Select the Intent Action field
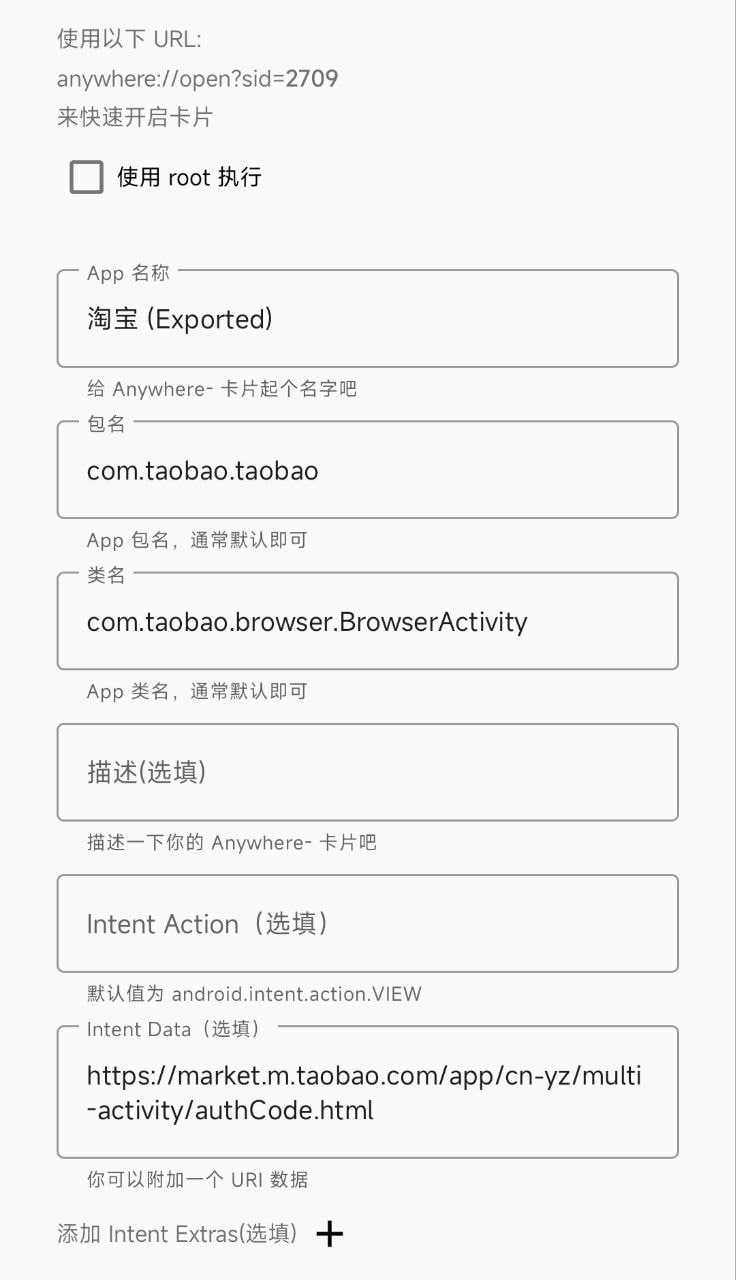Image resolution: width=736 pixels, height=1280 pixels. coord(367,924)
